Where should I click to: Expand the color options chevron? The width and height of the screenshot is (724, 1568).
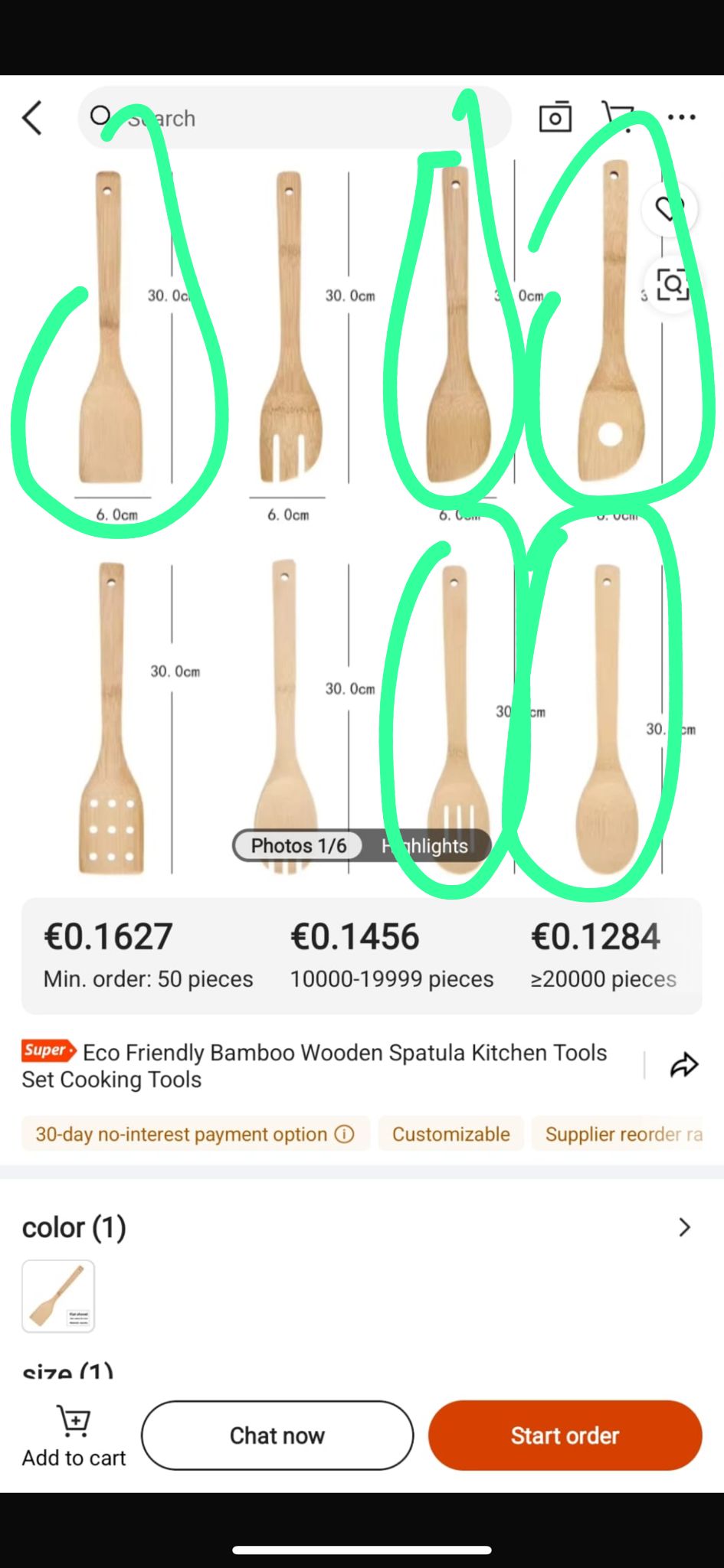(x=684, y=1227)
